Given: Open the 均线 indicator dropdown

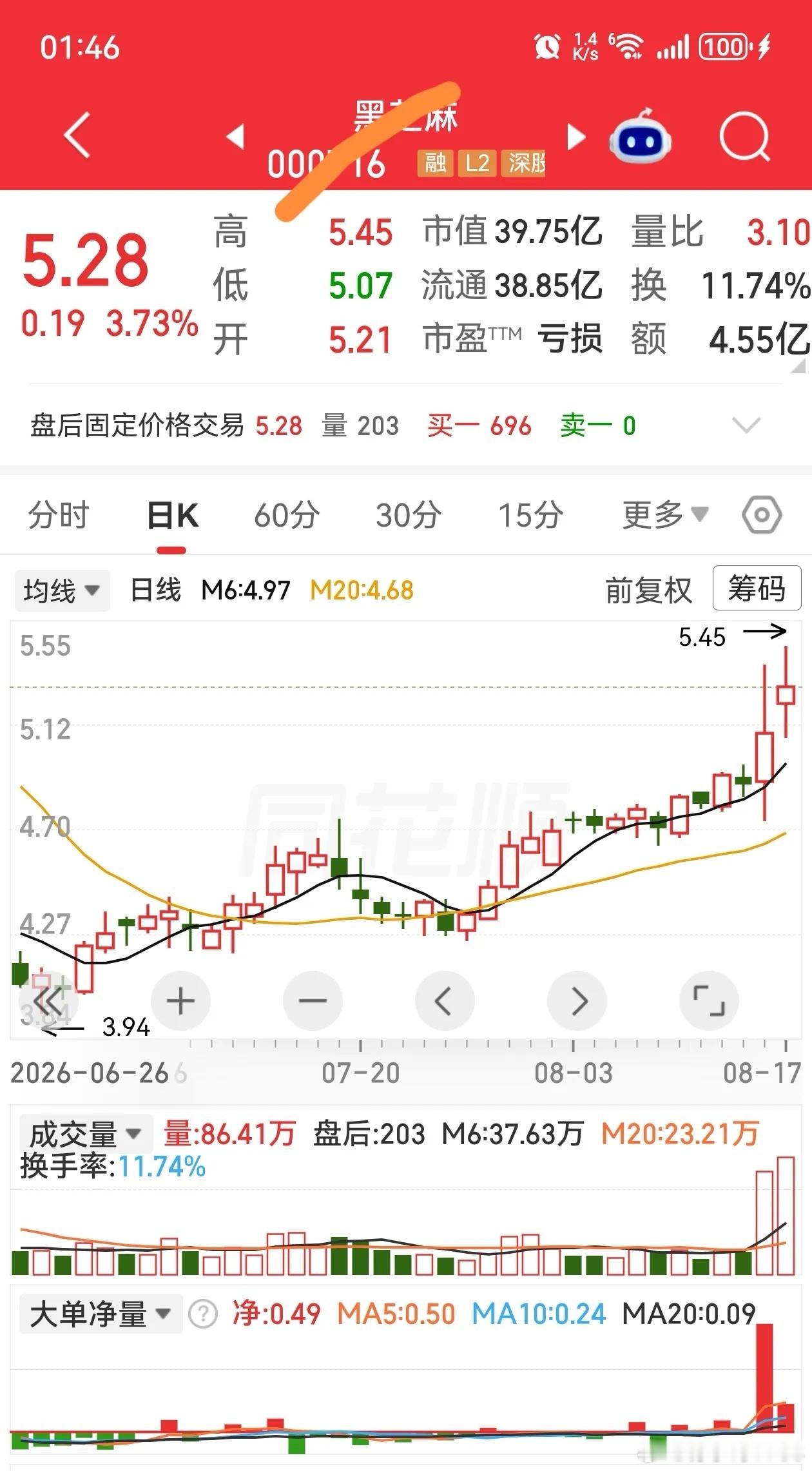Looking at the screenshot, I should coord(62,590).
